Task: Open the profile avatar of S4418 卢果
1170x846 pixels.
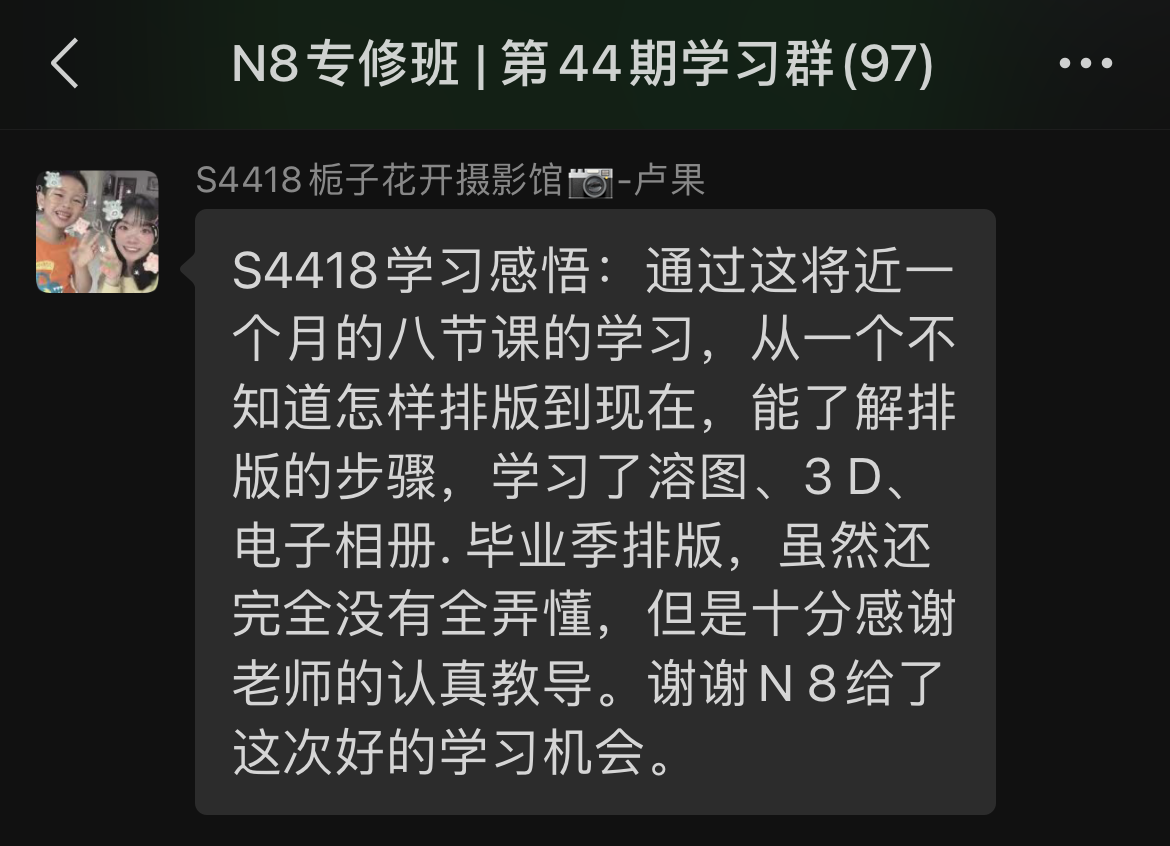Action: coord(97,231)
